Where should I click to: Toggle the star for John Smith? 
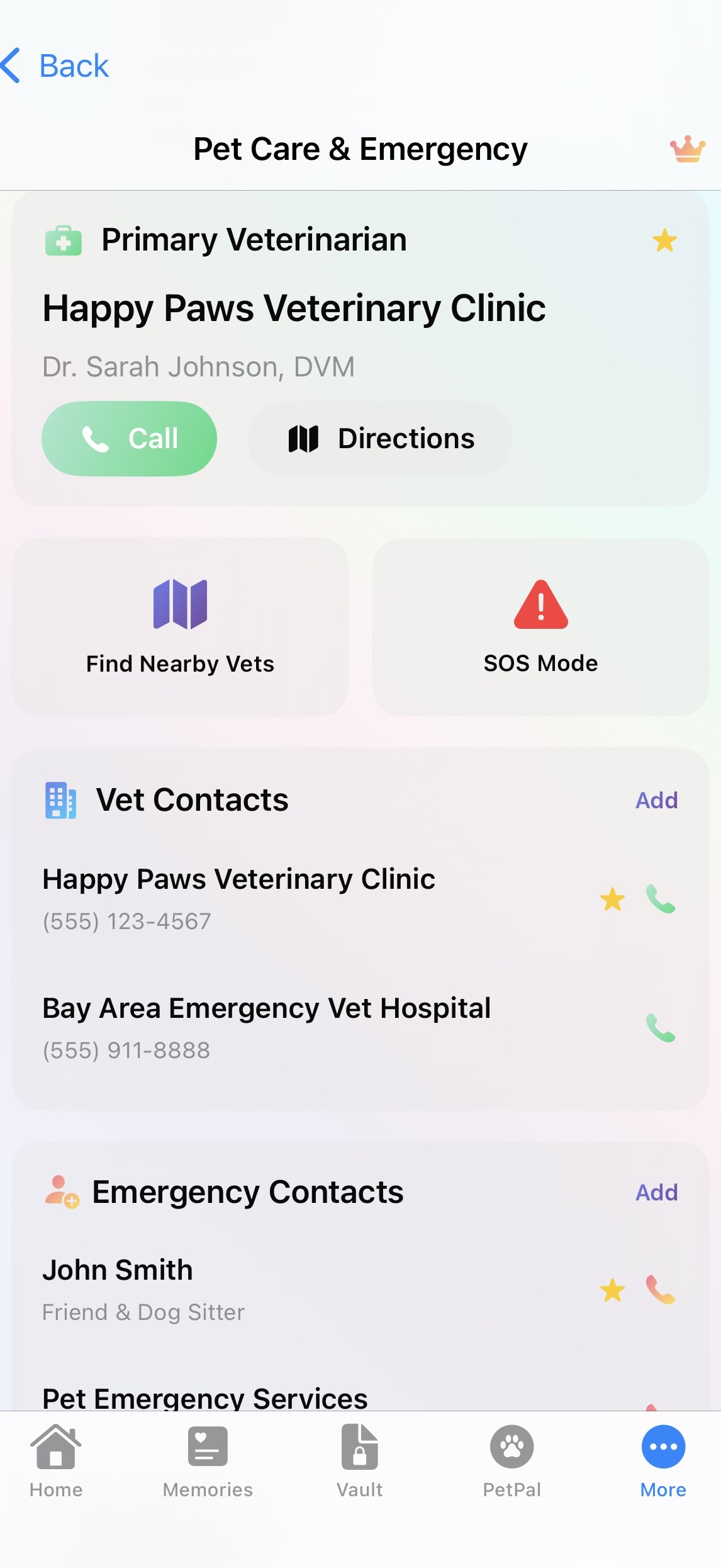click(x=612, y=1290)
